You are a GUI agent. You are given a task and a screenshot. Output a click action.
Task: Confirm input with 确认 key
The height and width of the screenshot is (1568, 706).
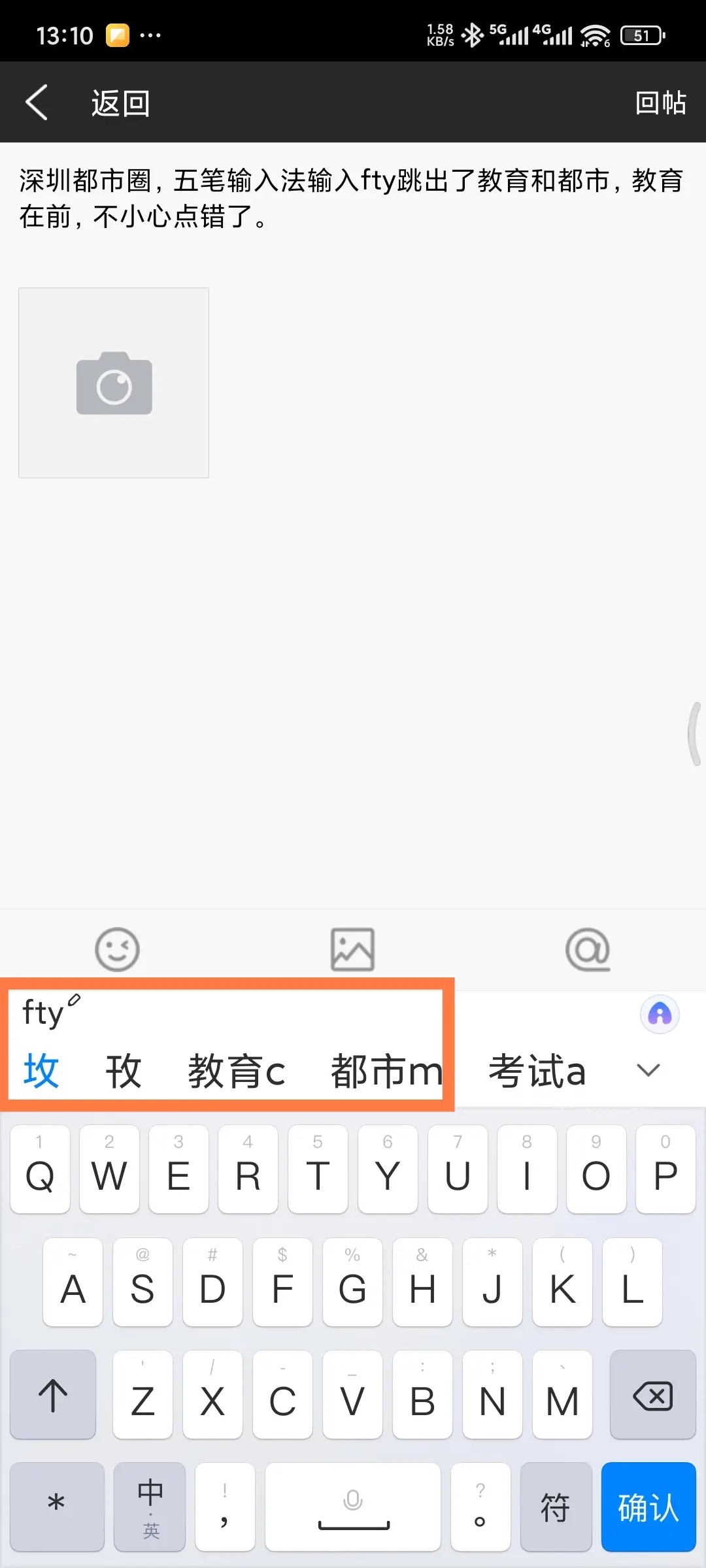(x=648, y=1507)
